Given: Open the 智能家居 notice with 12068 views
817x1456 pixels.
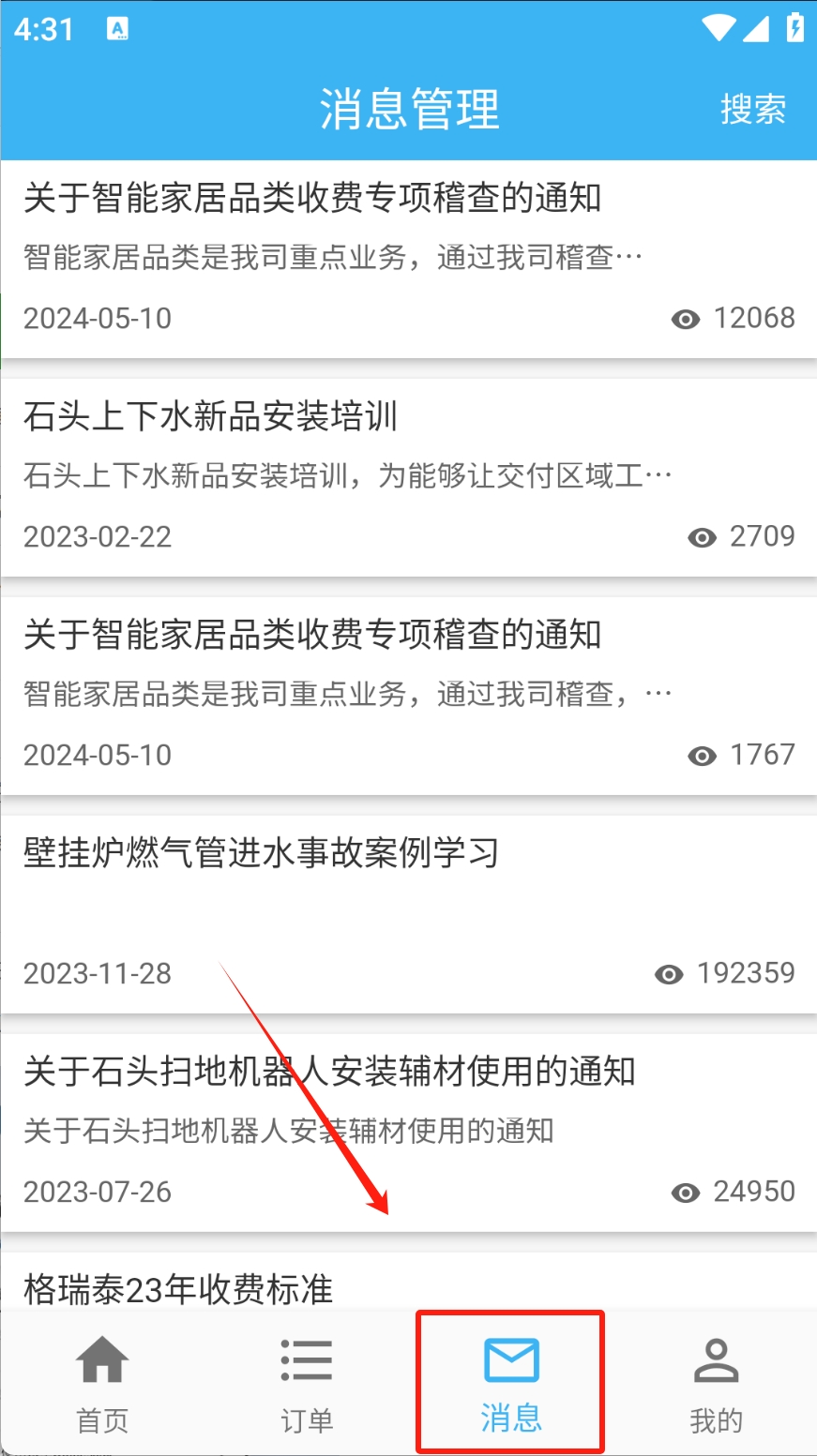Looking at the screenshot, I should pos(408,258).
